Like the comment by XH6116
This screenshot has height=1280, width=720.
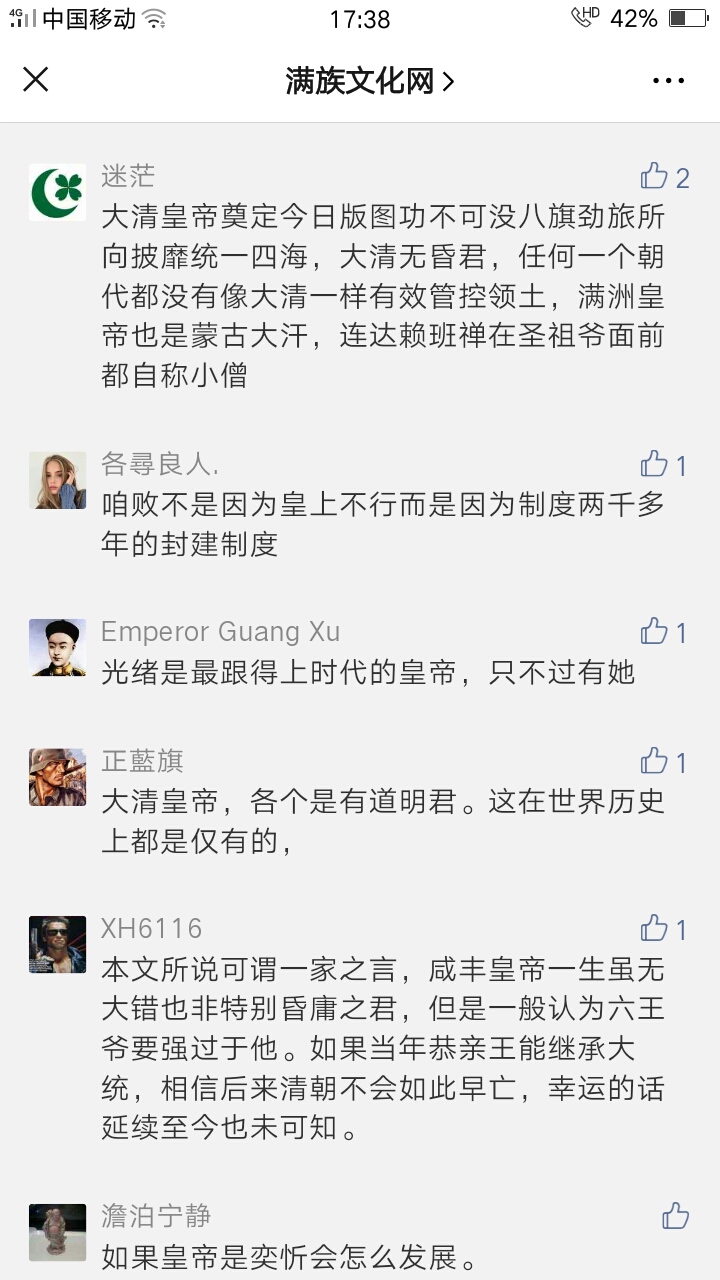click(x=655, y=928)
